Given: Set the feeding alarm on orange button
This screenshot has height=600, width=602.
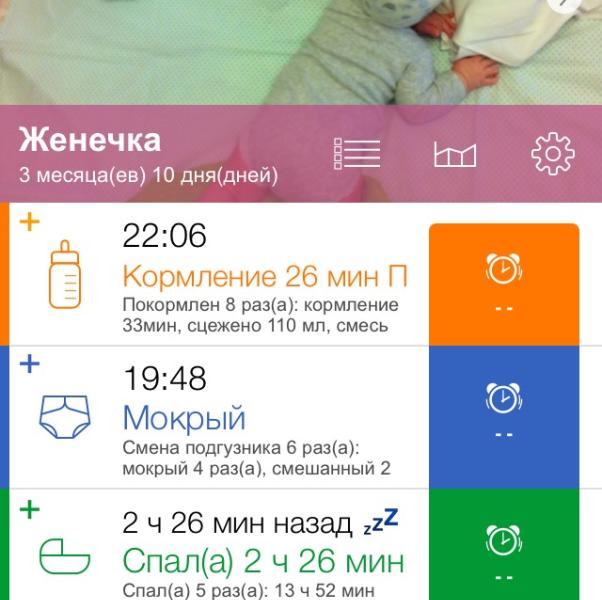Looking at the screenshot, I should [x=504, y=284].
